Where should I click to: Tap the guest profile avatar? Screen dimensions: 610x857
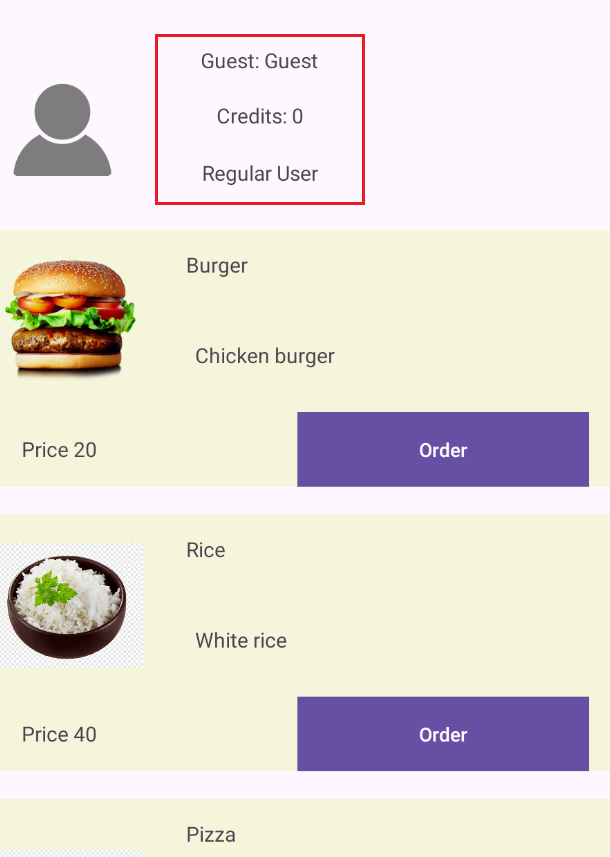(x=62, y=130)
